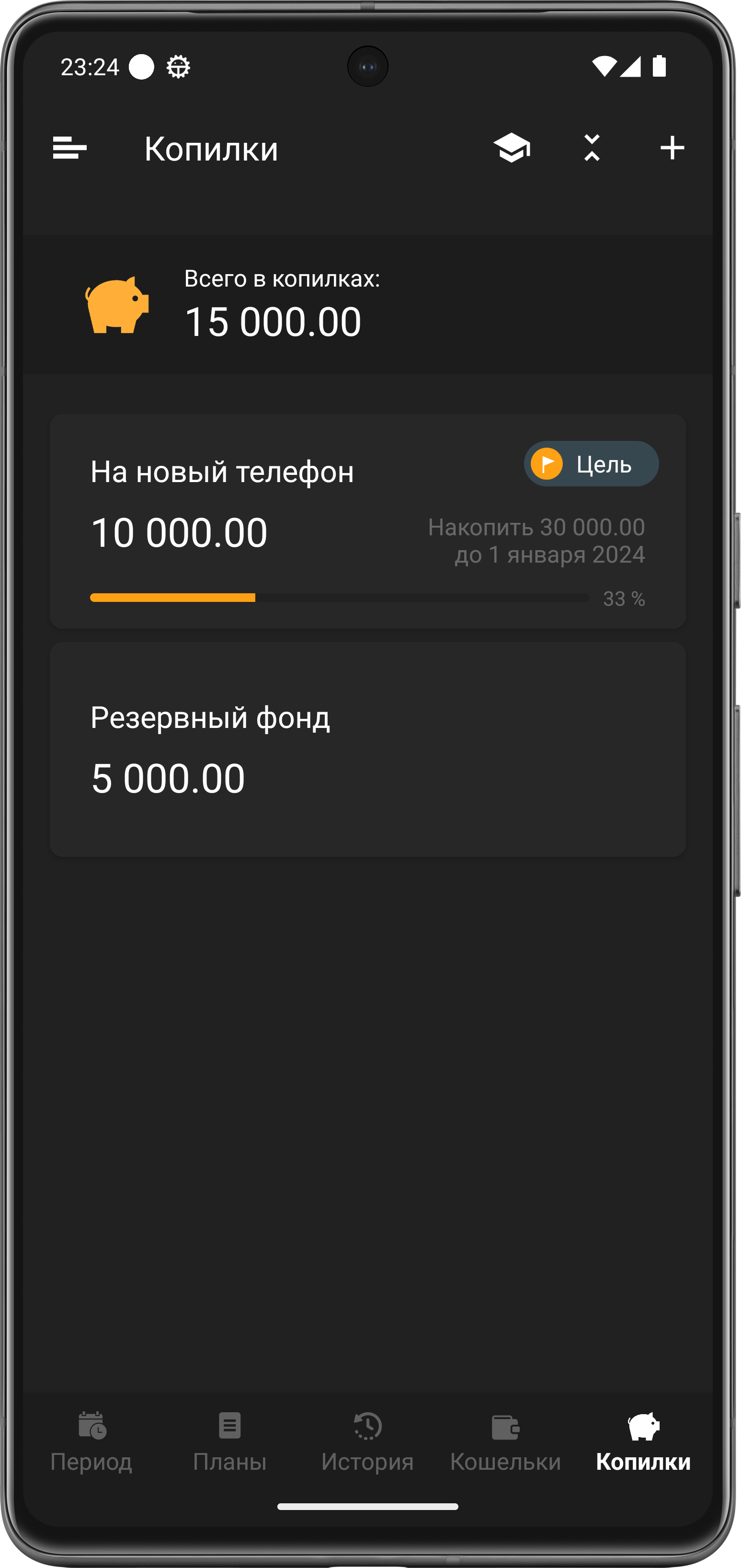Collapse the piggy bank cards
741x1568 pixels.
point(592,148)
